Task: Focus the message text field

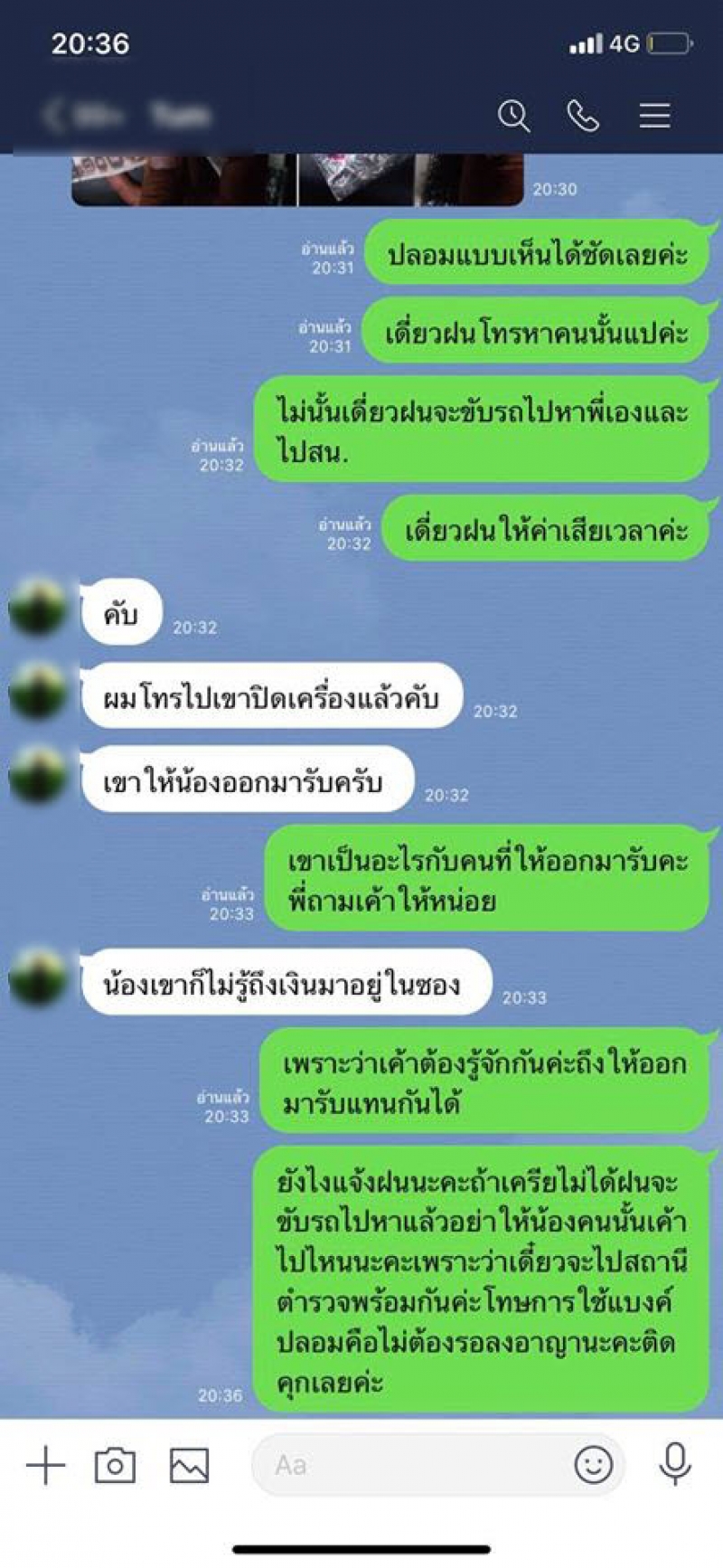Action: (407, 1465)
